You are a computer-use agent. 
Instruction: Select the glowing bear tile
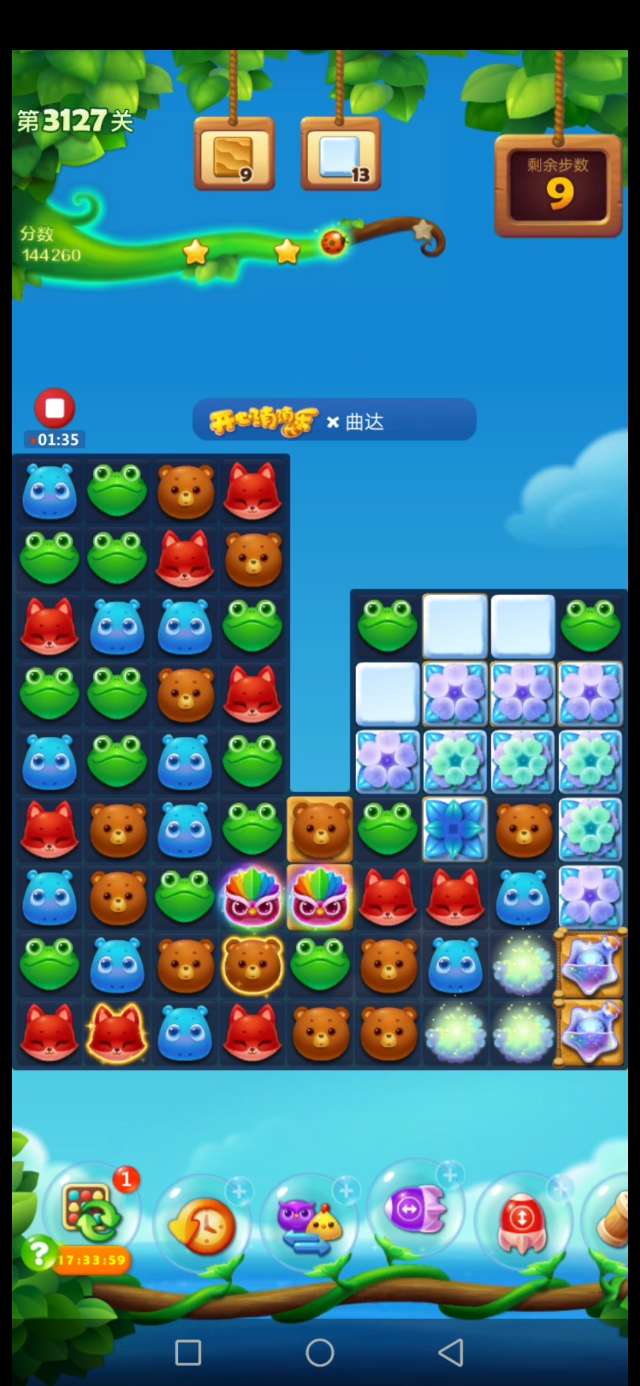252,964
